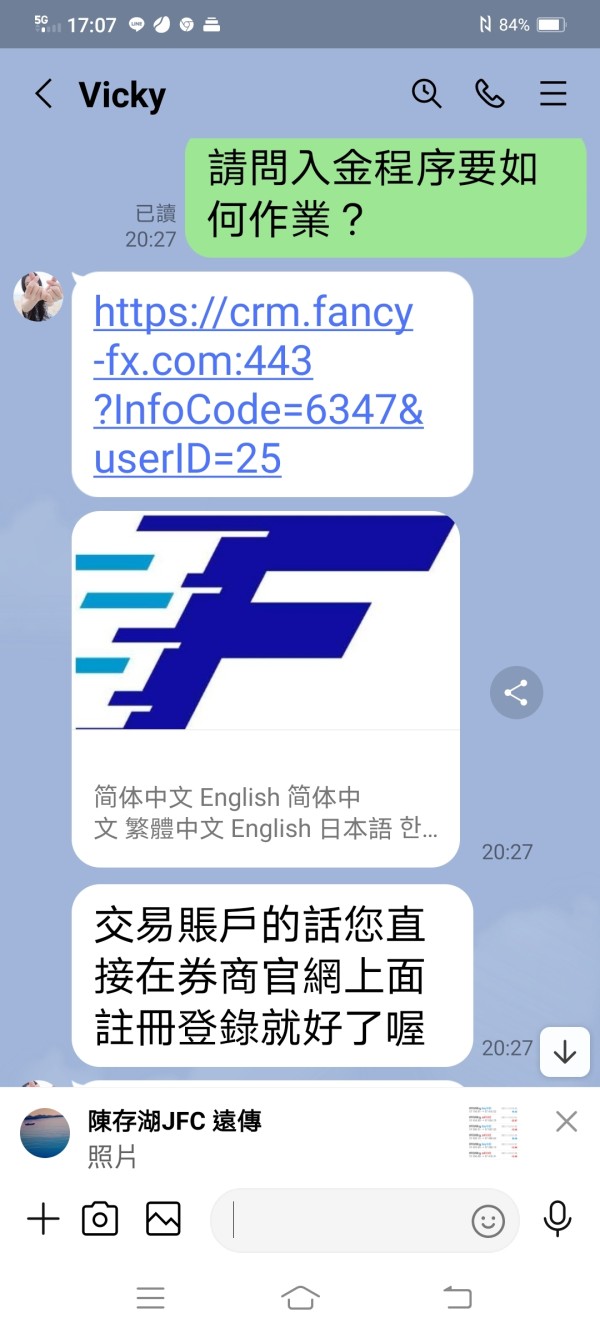Open the plus attachment menu
600x1333 pixels.
pos(43,1219)
